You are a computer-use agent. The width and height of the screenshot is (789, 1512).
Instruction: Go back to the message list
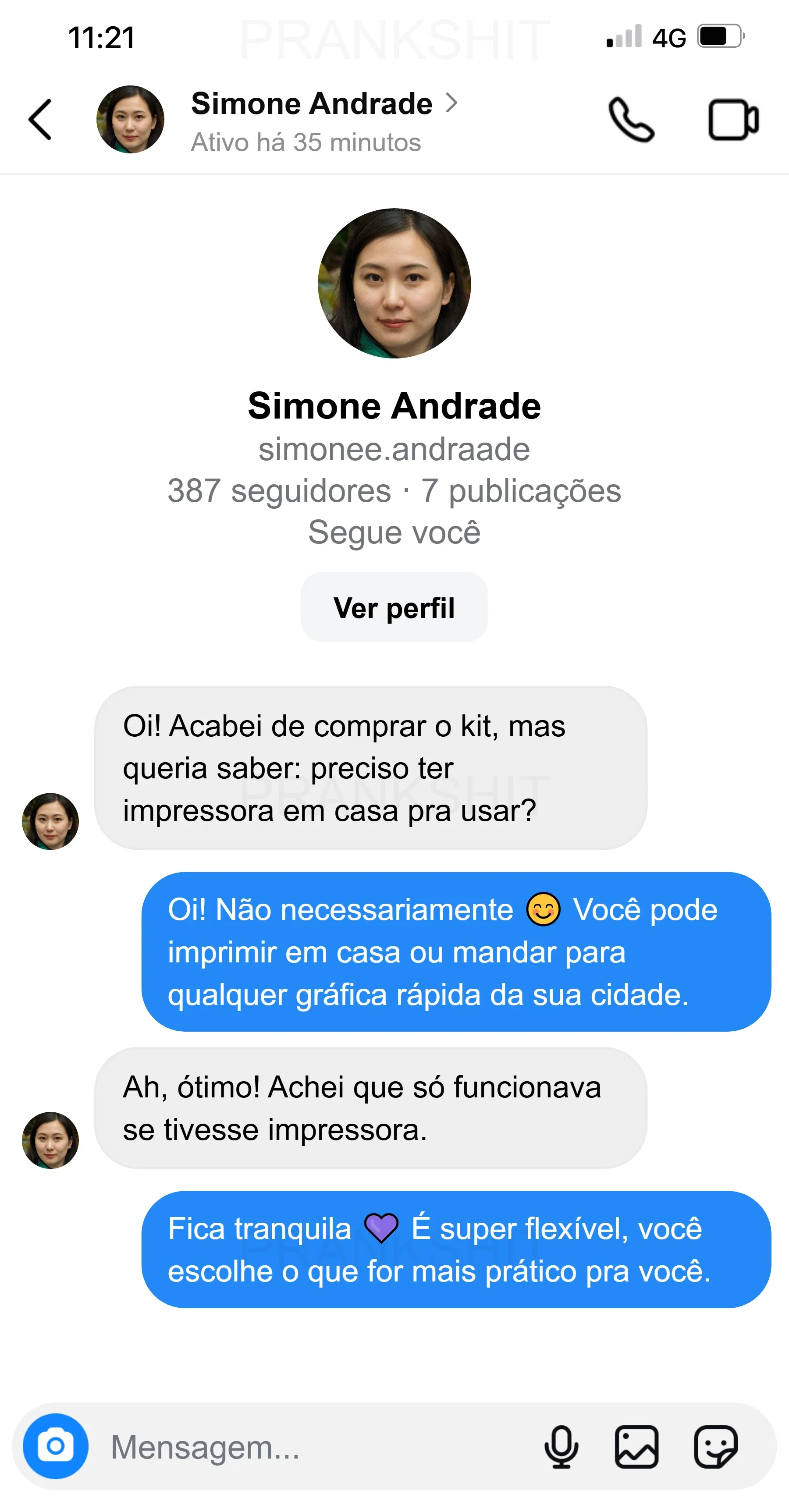click(x=40, y=120)
